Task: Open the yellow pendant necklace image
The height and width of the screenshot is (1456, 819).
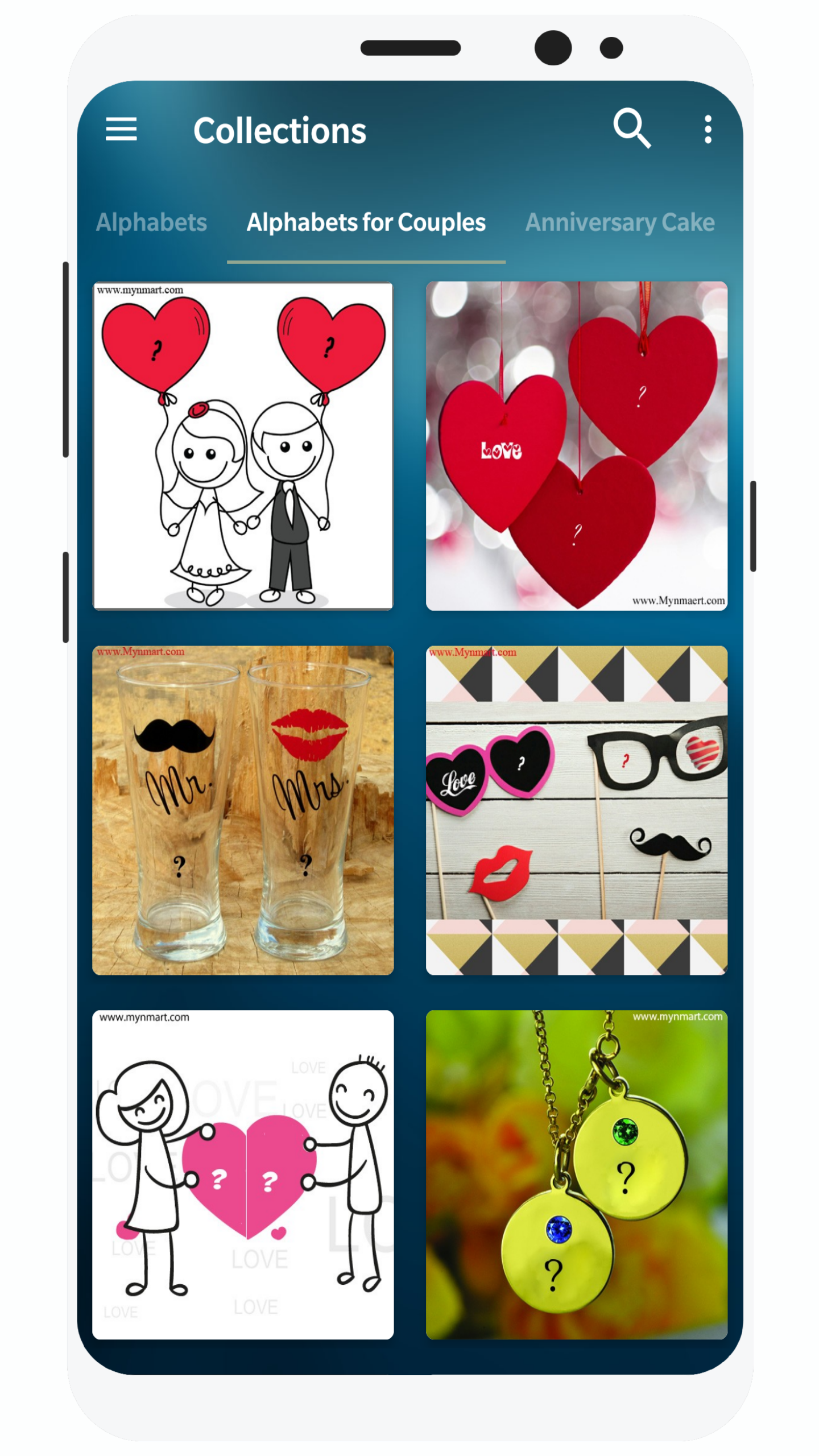Action: 576,1174
